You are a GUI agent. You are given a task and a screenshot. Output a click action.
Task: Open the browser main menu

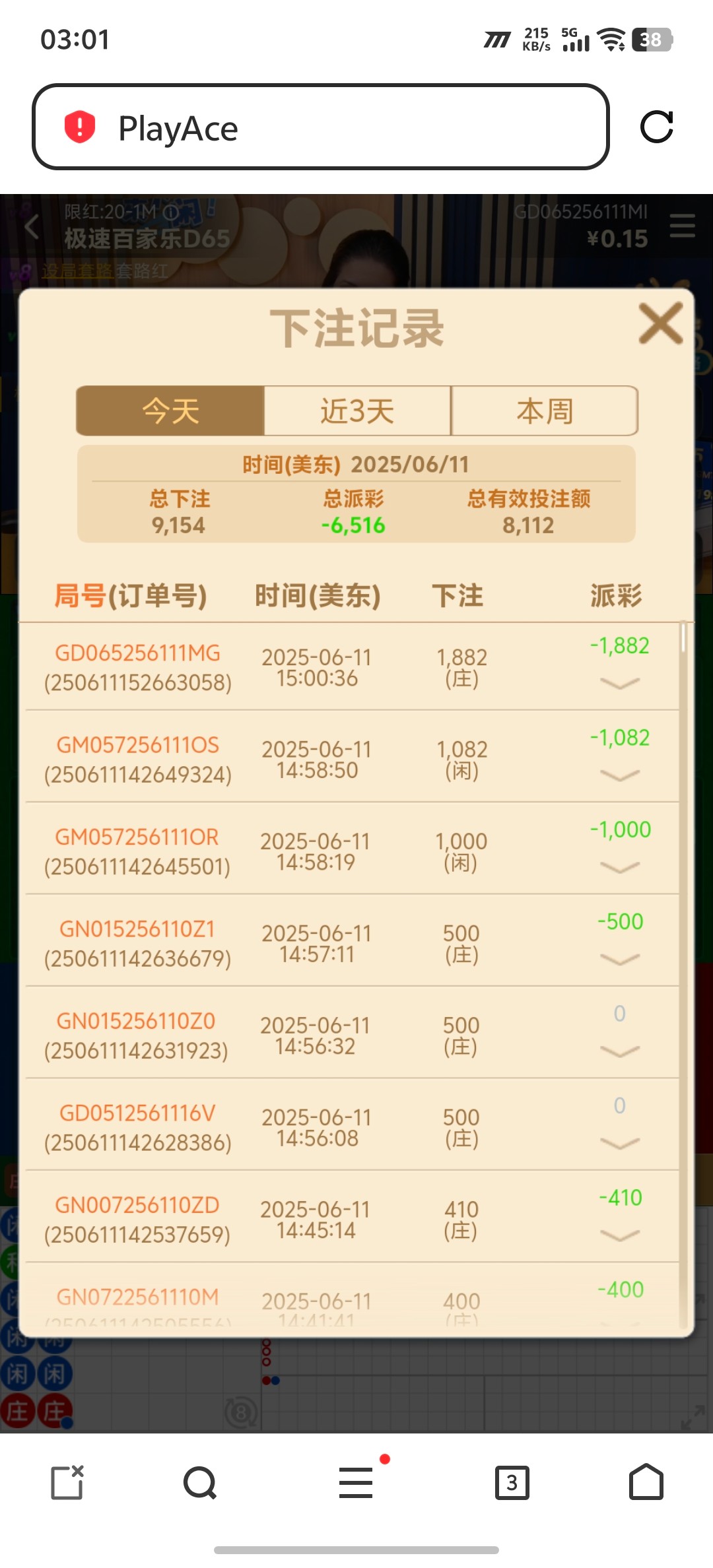[356, 1483]
